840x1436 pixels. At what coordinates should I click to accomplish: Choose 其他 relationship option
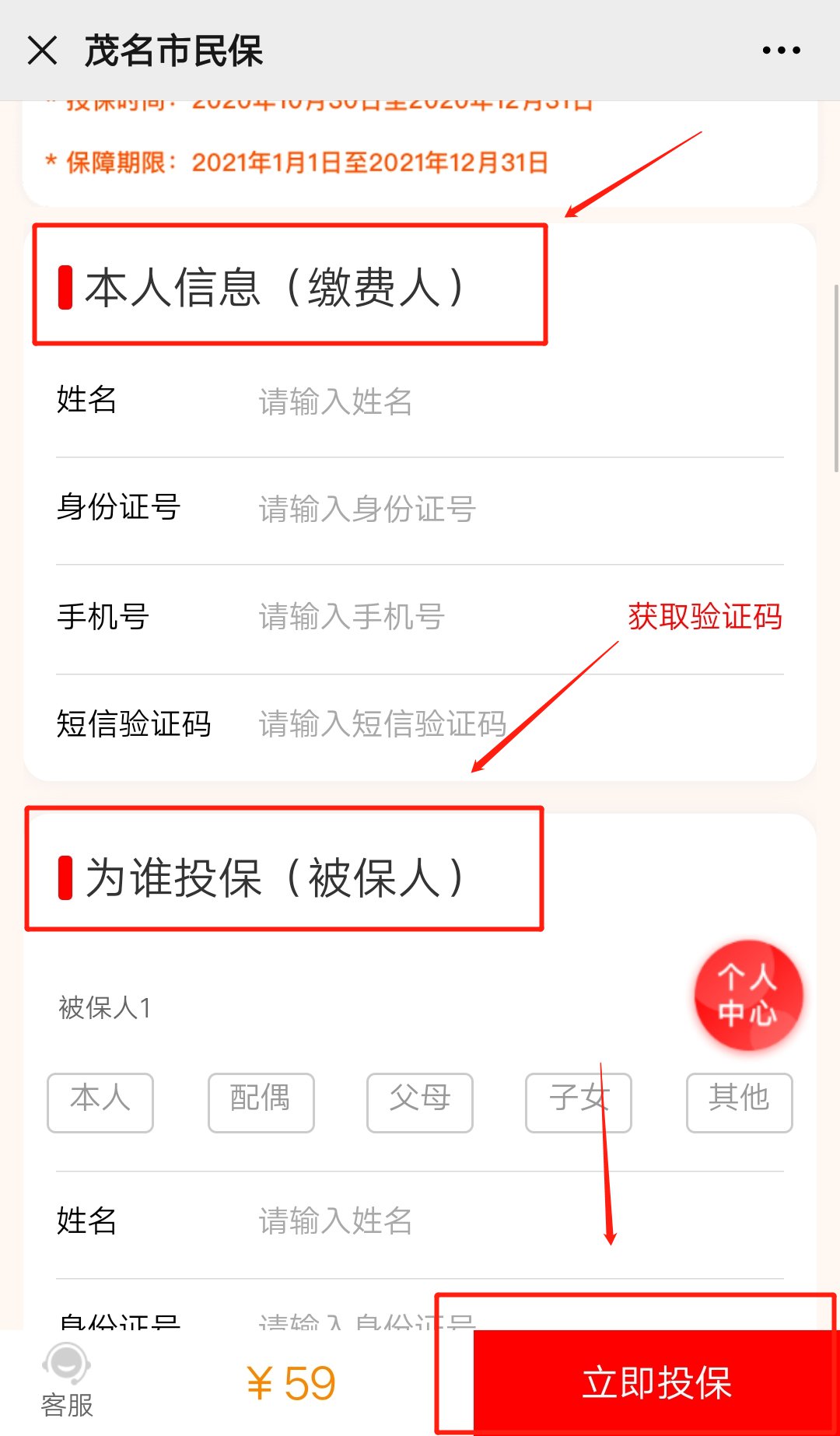pos(739,1102)
